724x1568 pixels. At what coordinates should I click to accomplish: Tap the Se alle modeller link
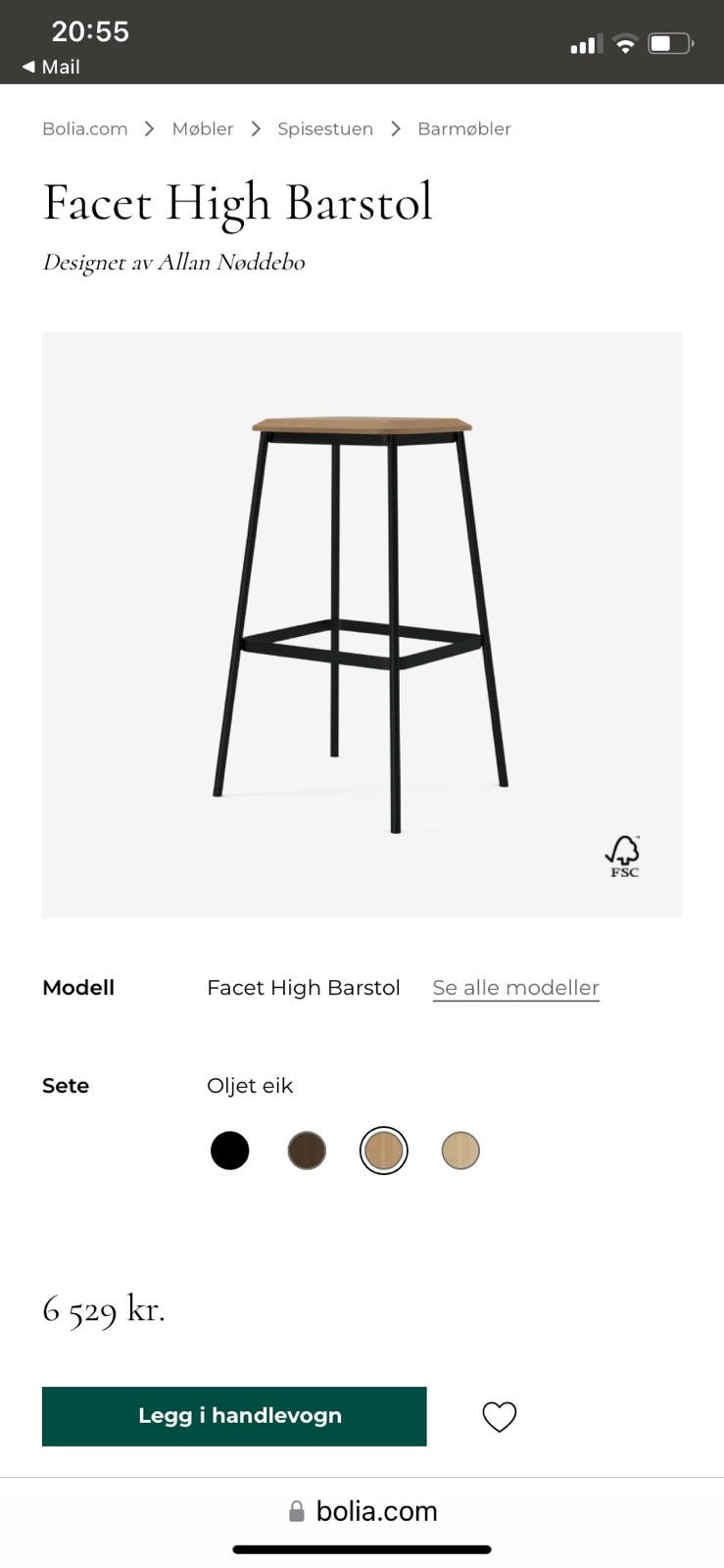click(515, 988)
